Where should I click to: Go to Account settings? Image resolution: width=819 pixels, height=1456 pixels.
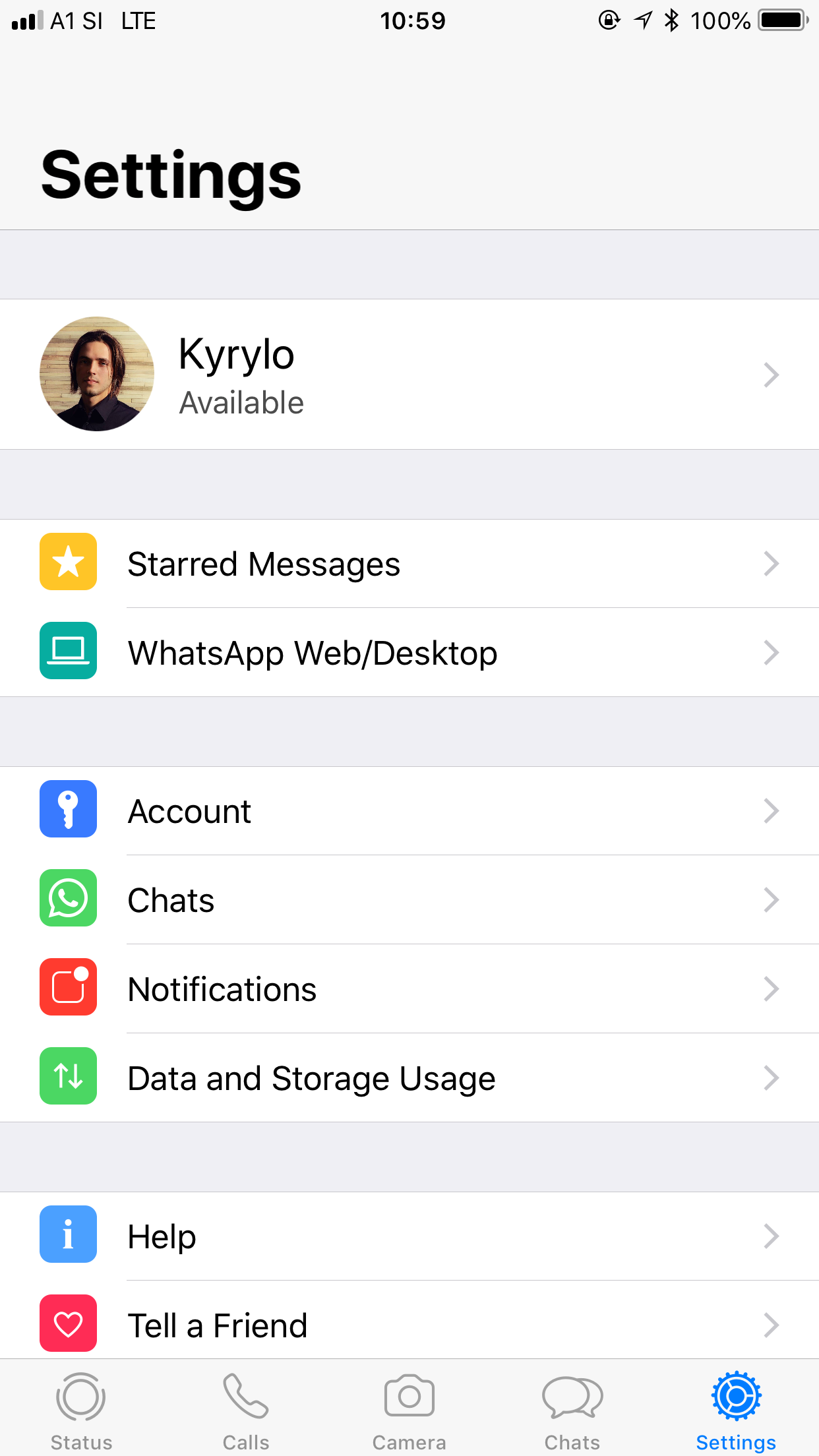(409, 811)
